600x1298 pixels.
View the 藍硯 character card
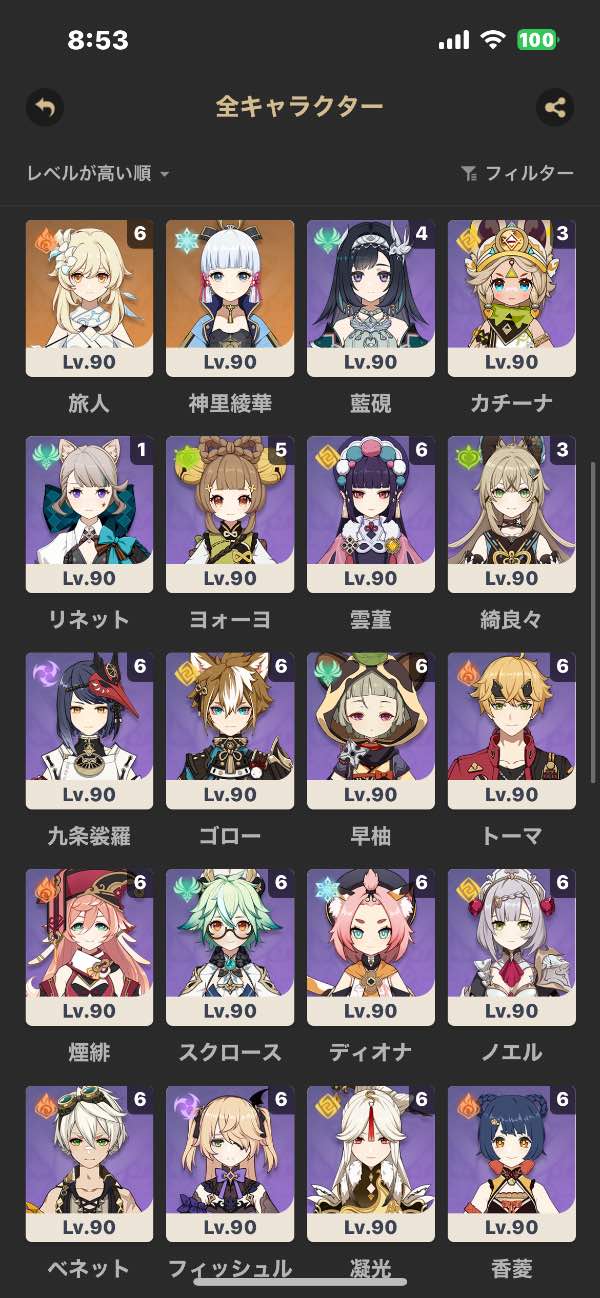371,298
